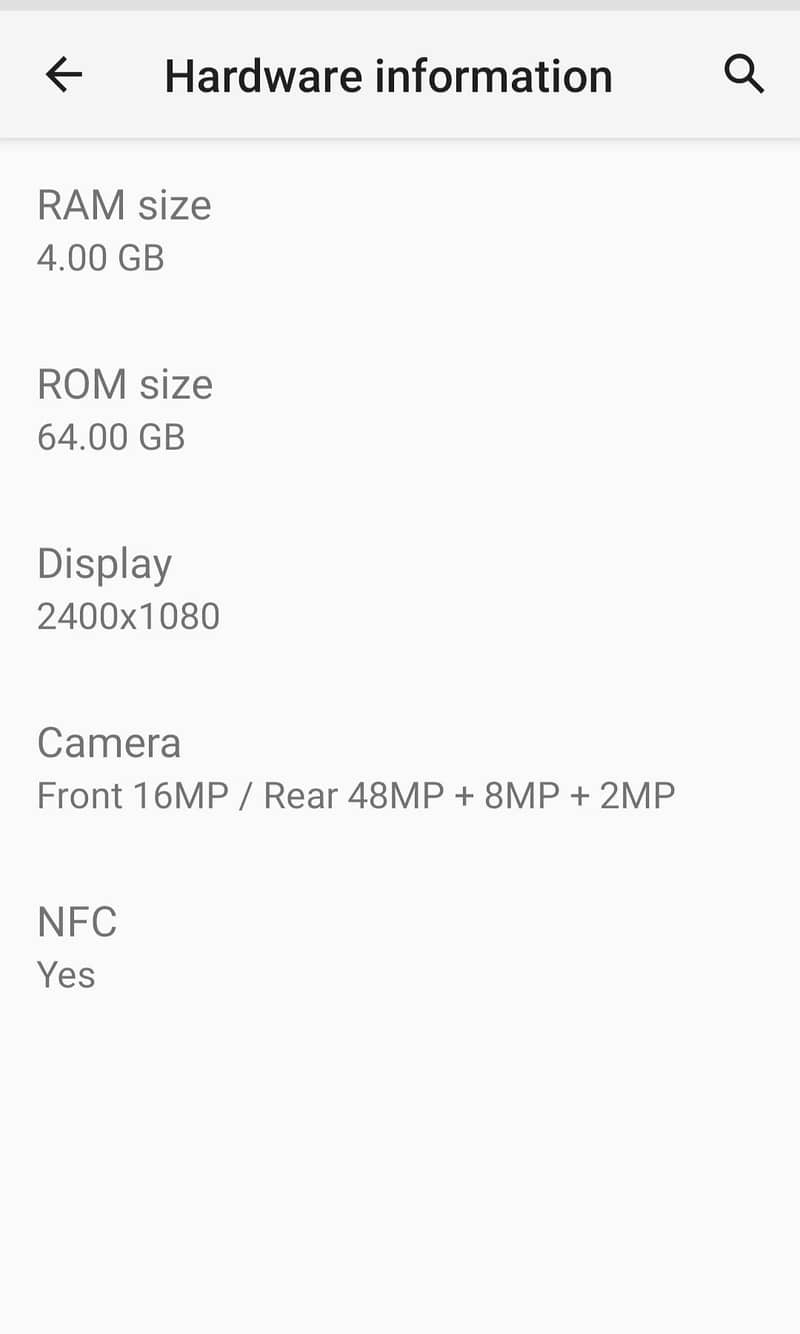Select the 2400x1080 display resolution text

pyautogui.click(x=128, y=615)
